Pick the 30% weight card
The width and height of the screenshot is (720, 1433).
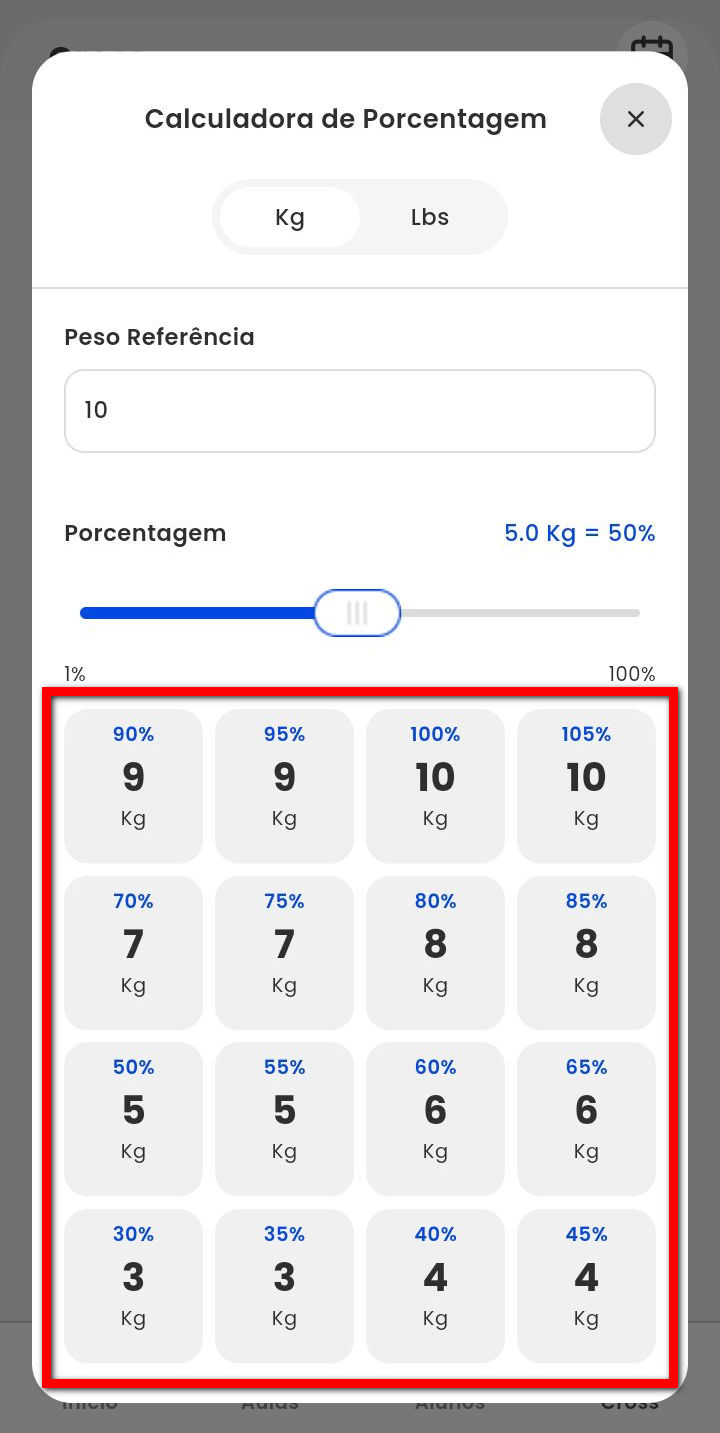133,1286
